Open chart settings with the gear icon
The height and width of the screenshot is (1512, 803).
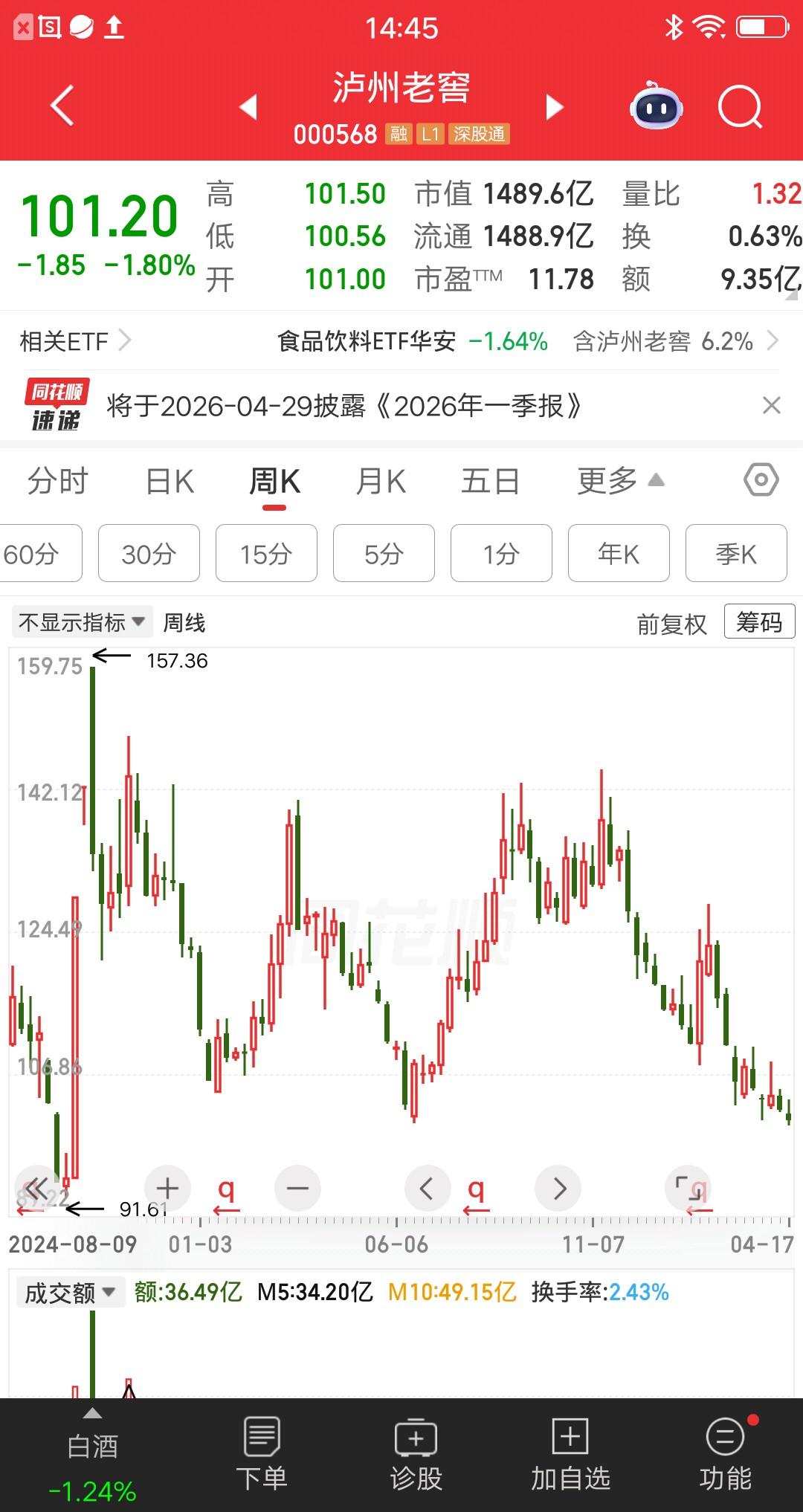[x=760, y=481]
